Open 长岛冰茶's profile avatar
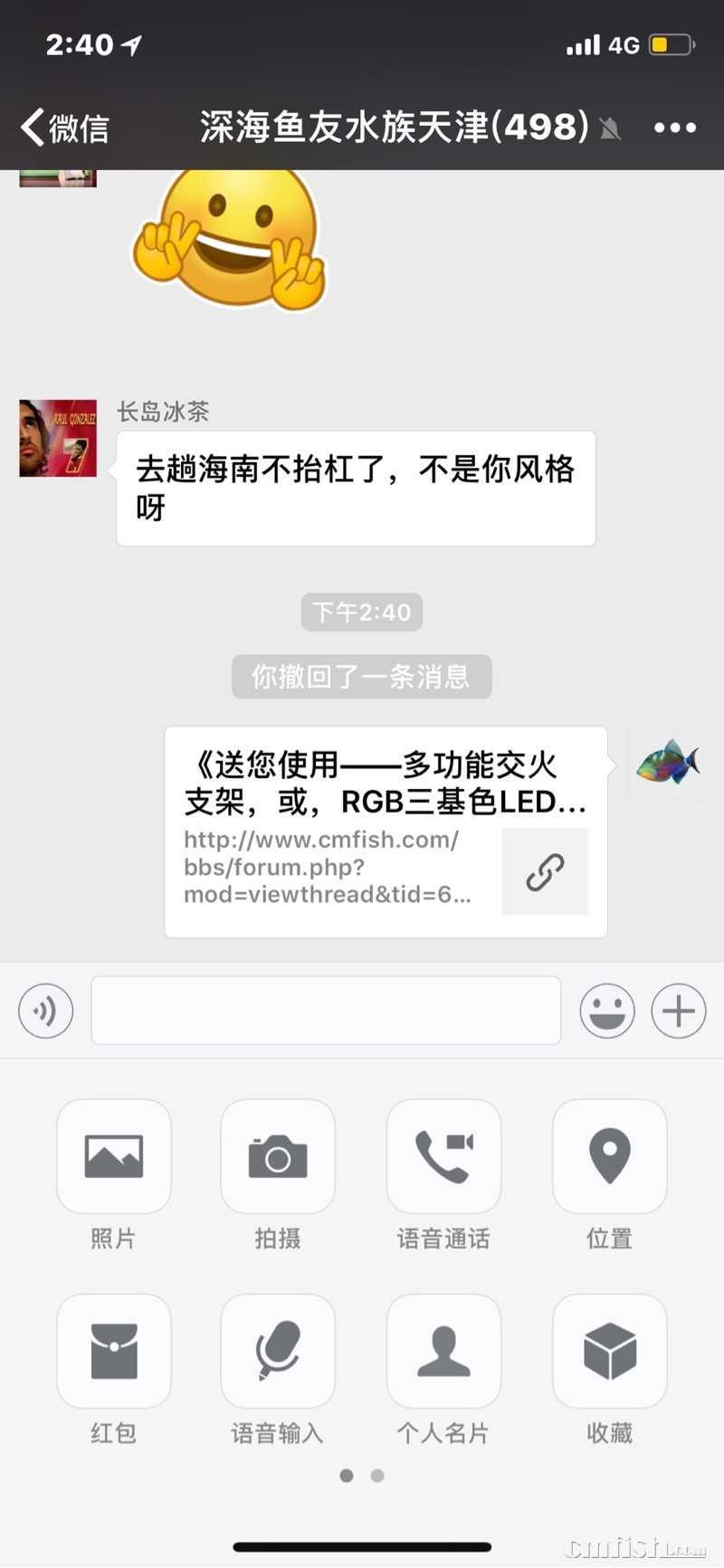 click(x=58, y=439)
